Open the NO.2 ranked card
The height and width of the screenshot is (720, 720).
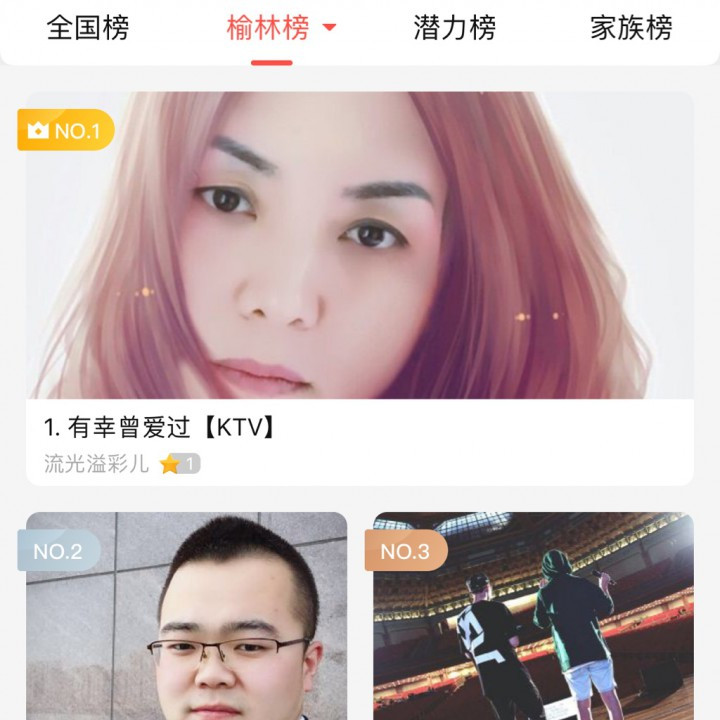187,620
